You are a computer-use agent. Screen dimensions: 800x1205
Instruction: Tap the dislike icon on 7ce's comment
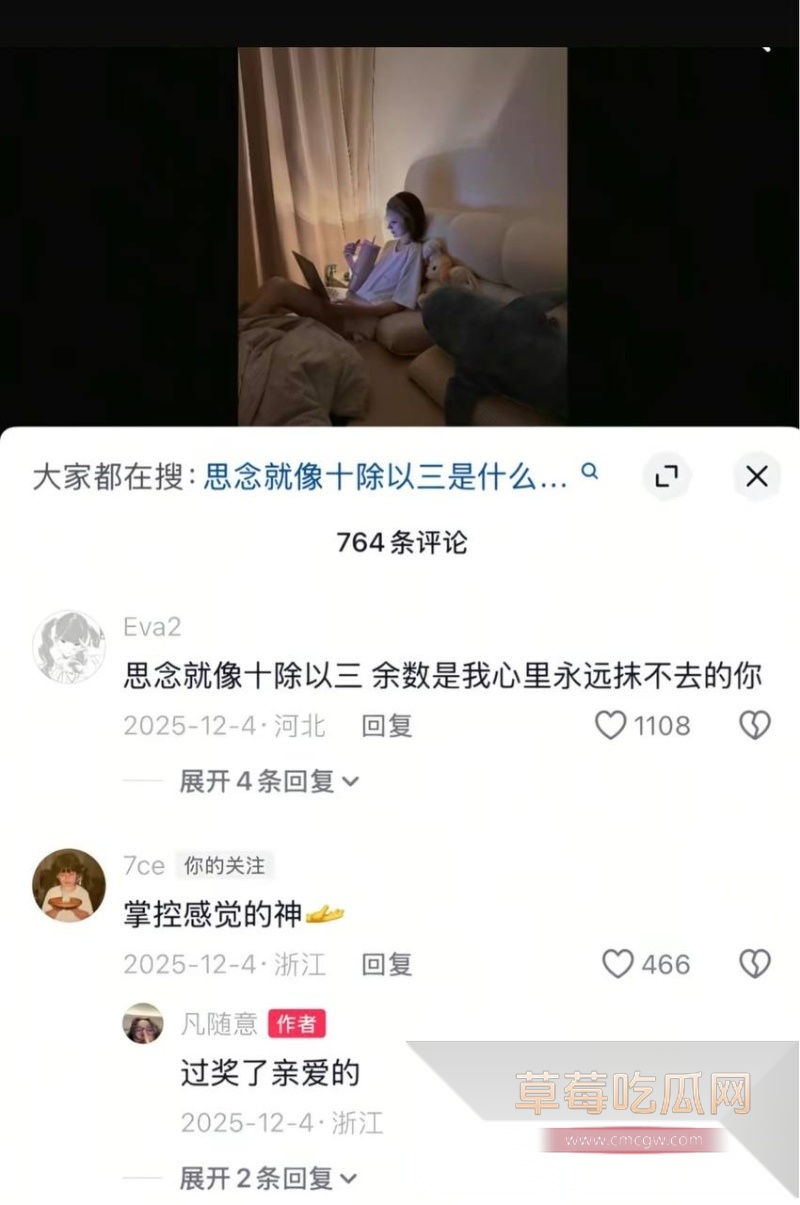pyautogui.click(x=754, y=964)
